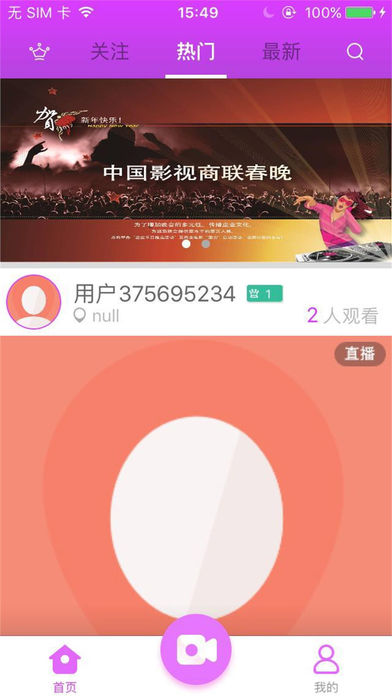Image resolution: width=392 pixels, height=696 pixels.
Task: Open the 中国影视商联春晚 banner
Action: pyautogui.click(x=196, y=170)
